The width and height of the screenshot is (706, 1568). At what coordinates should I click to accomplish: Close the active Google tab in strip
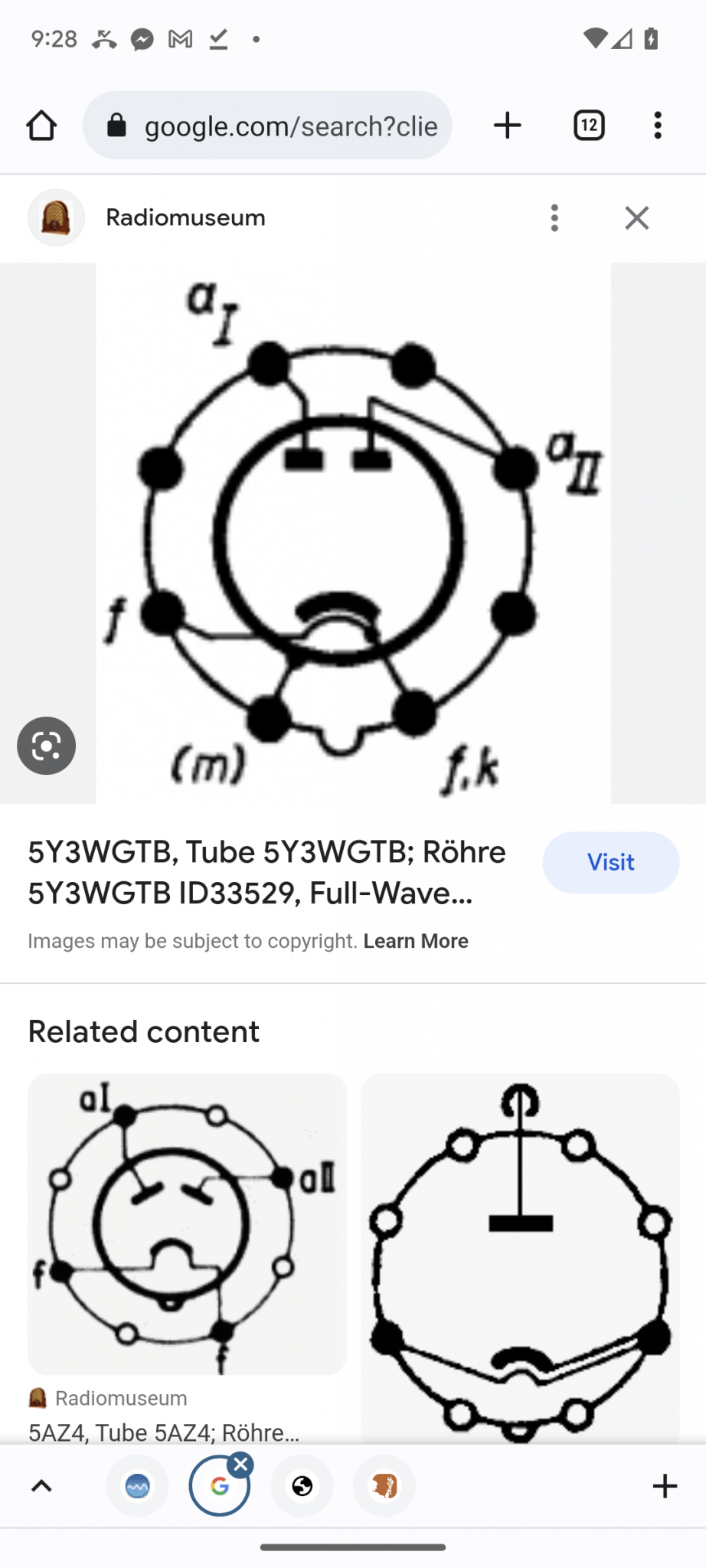pyautogui.click(x=241, y=1465)
